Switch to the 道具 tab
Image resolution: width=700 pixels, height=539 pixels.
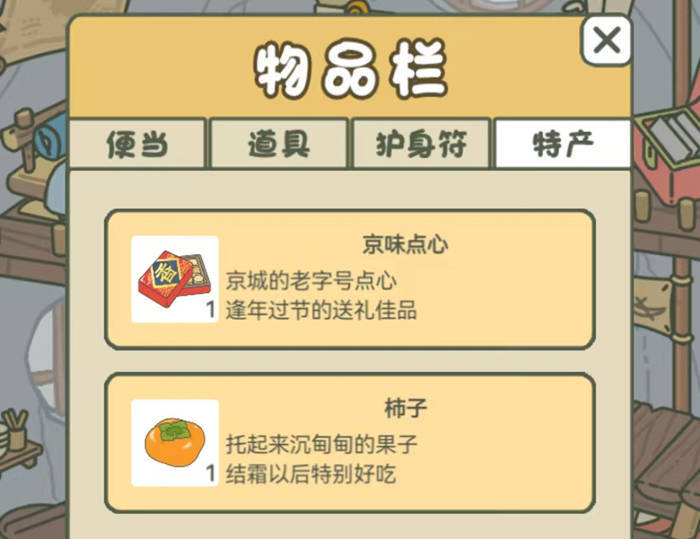point(279,143)
